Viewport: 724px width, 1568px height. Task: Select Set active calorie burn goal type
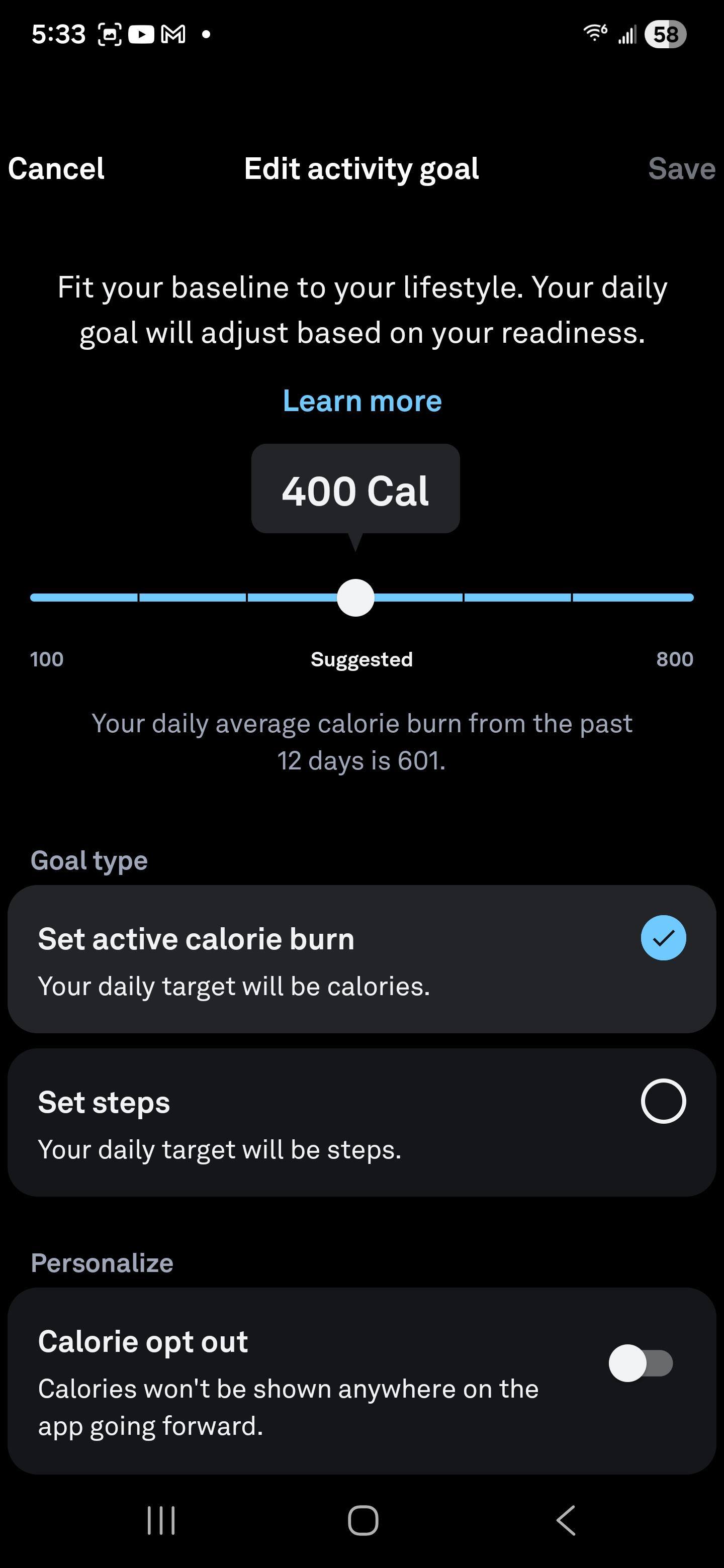tap(663, 938)
